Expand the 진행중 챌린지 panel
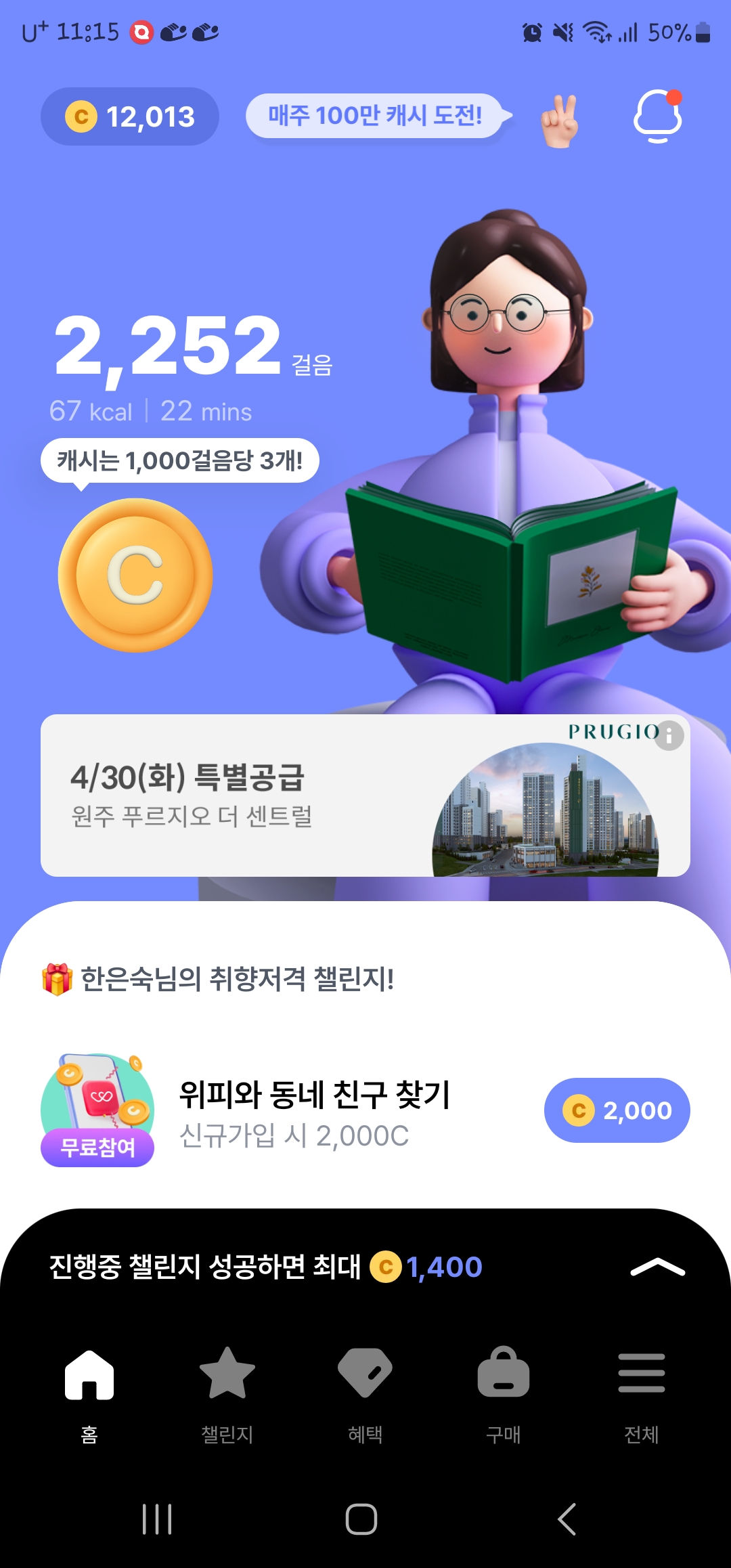Viewport: 731px width, 1568px height. click(x=657, y=1267)
